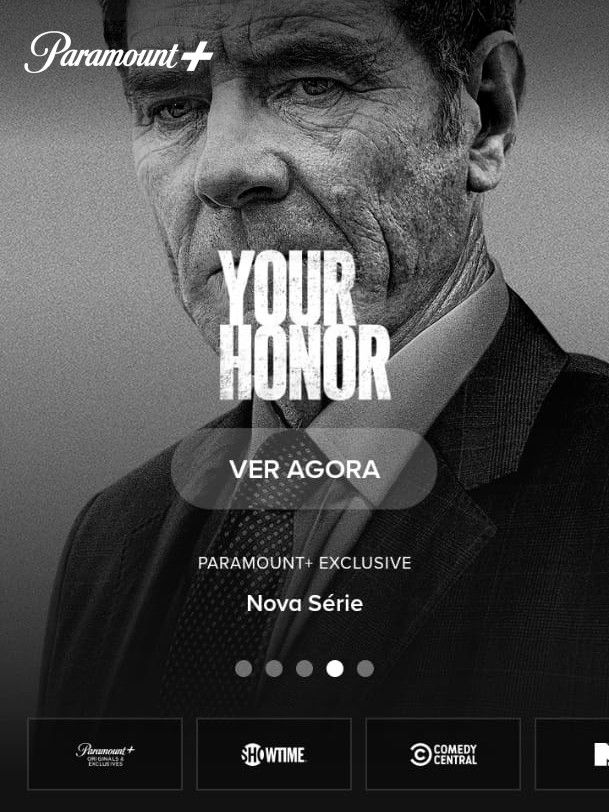Jump to the first carousel page dot
The height and width of the screenshot is (812, 609).
[243, 668]
